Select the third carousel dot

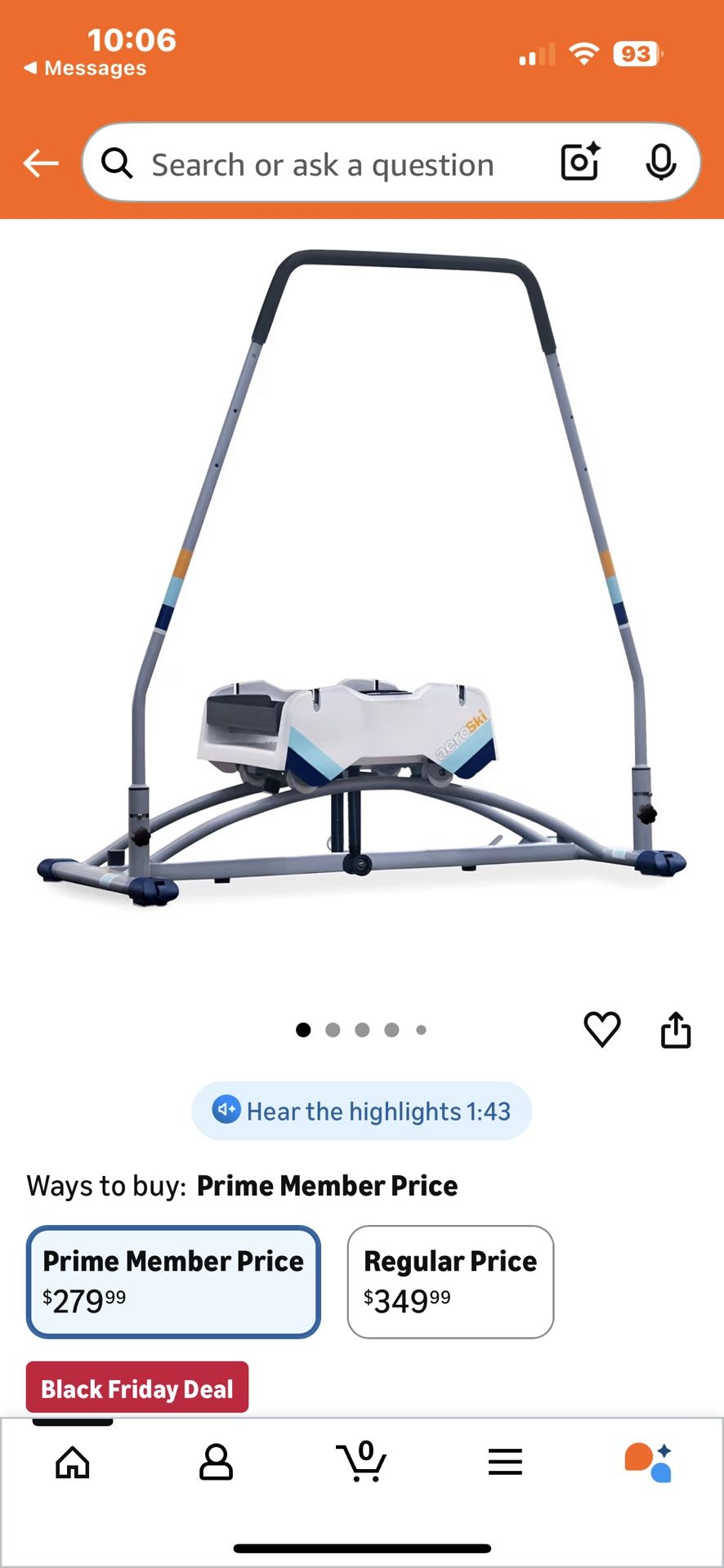(362, 1030)
